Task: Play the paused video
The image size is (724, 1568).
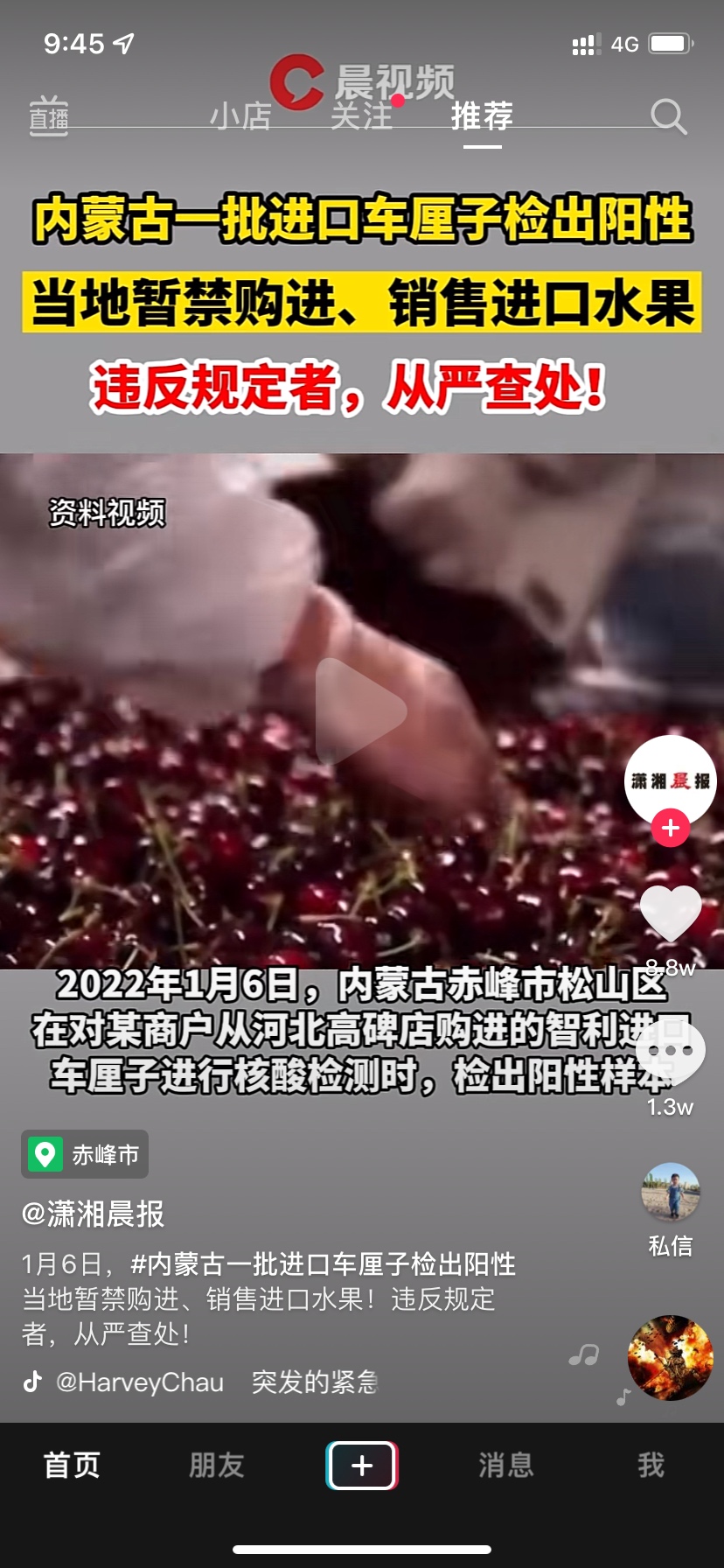Action: 361,710
